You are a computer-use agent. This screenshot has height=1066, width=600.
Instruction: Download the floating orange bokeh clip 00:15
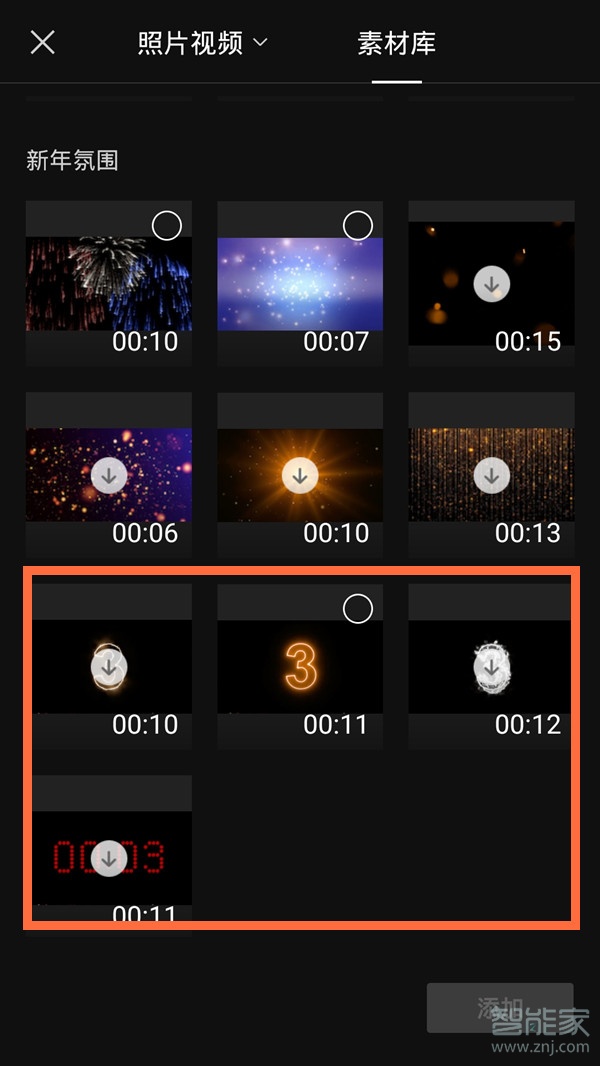(491, 284)
